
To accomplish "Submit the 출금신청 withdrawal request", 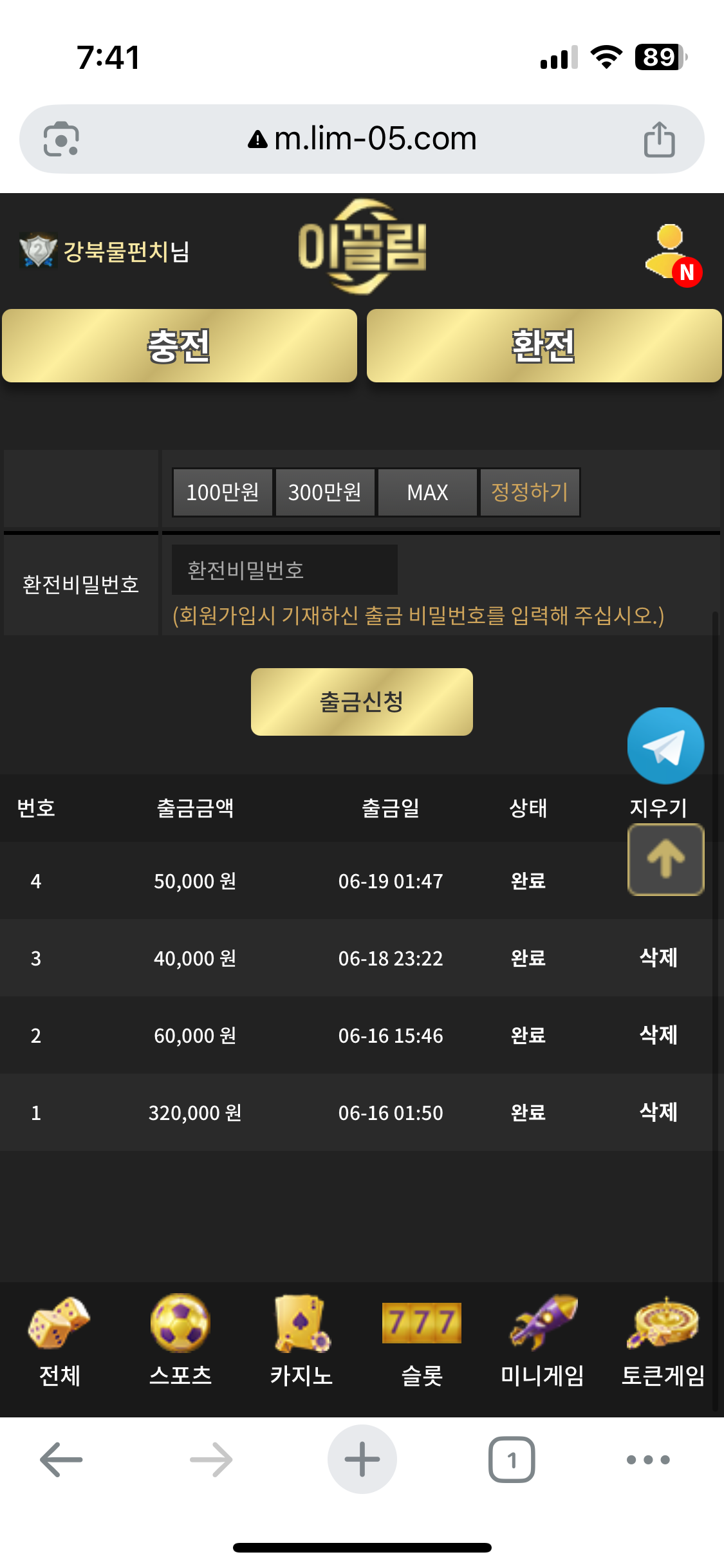I will [362, 702].
